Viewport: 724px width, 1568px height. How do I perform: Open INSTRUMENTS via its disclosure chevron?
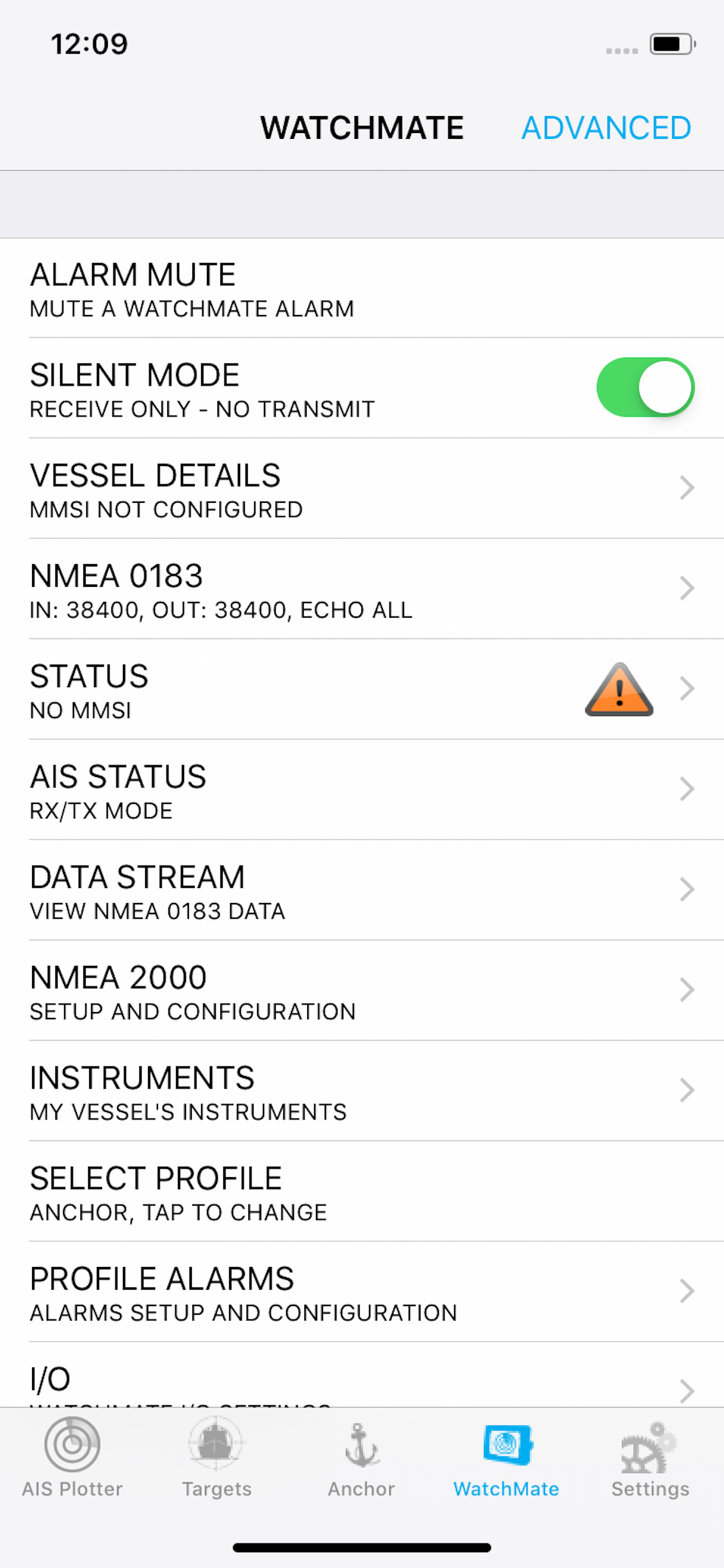(x=686, y=1091)
